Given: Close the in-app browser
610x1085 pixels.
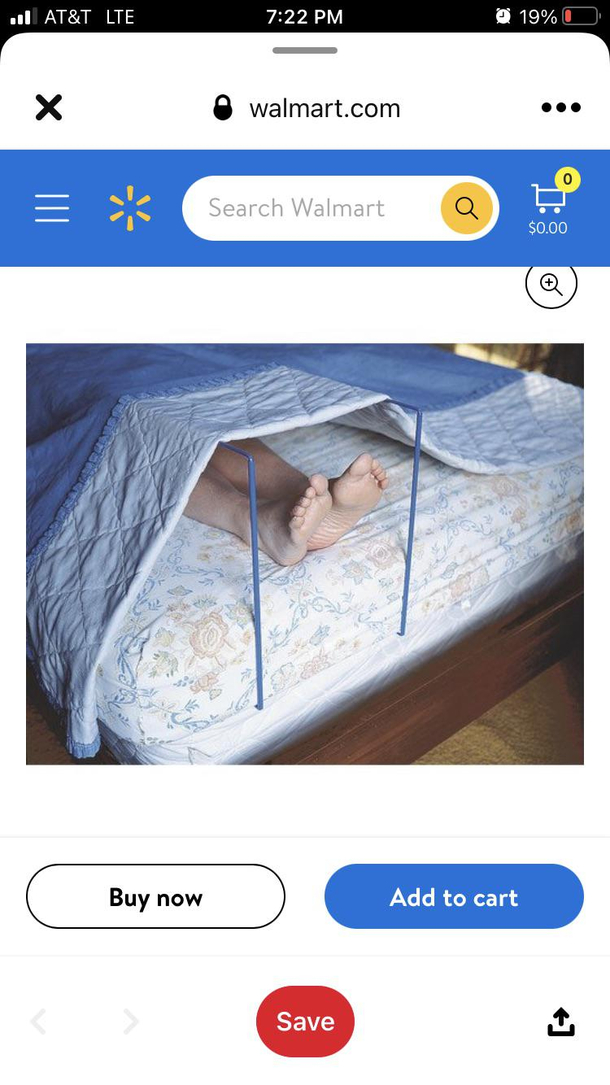Looking at the screenshot, I should point(48,108).
